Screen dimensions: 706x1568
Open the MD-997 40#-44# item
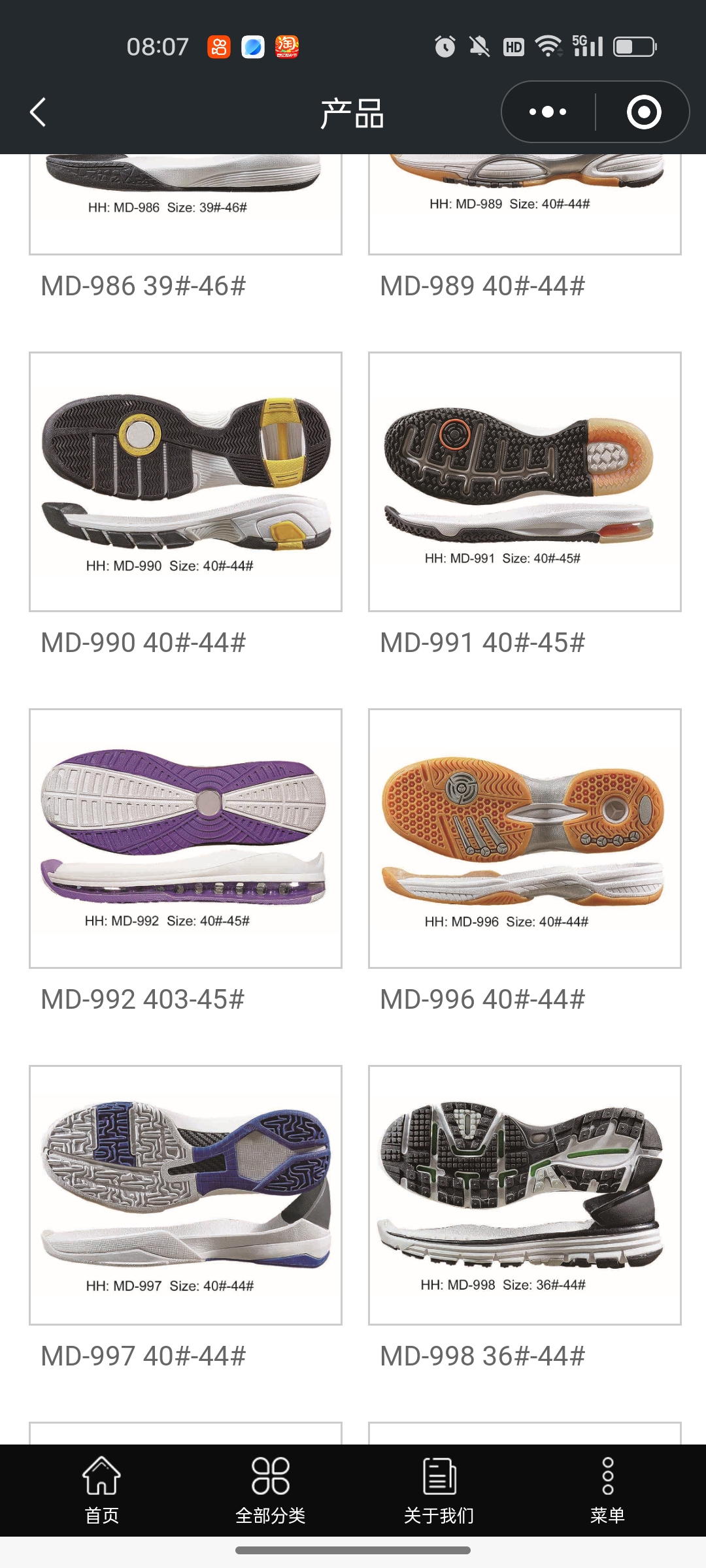coord(186,1195)
